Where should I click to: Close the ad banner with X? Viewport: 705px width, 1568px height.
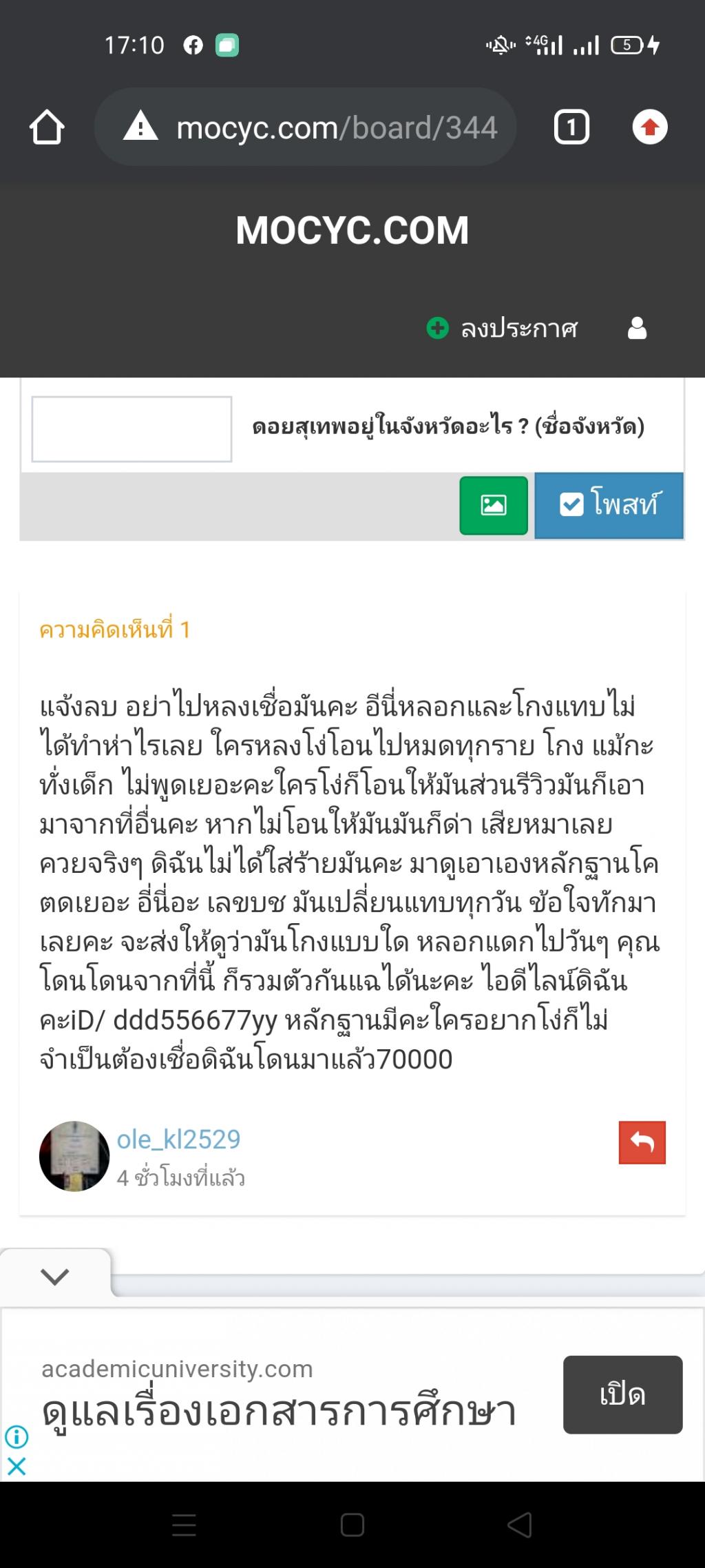coord(17,1466)
